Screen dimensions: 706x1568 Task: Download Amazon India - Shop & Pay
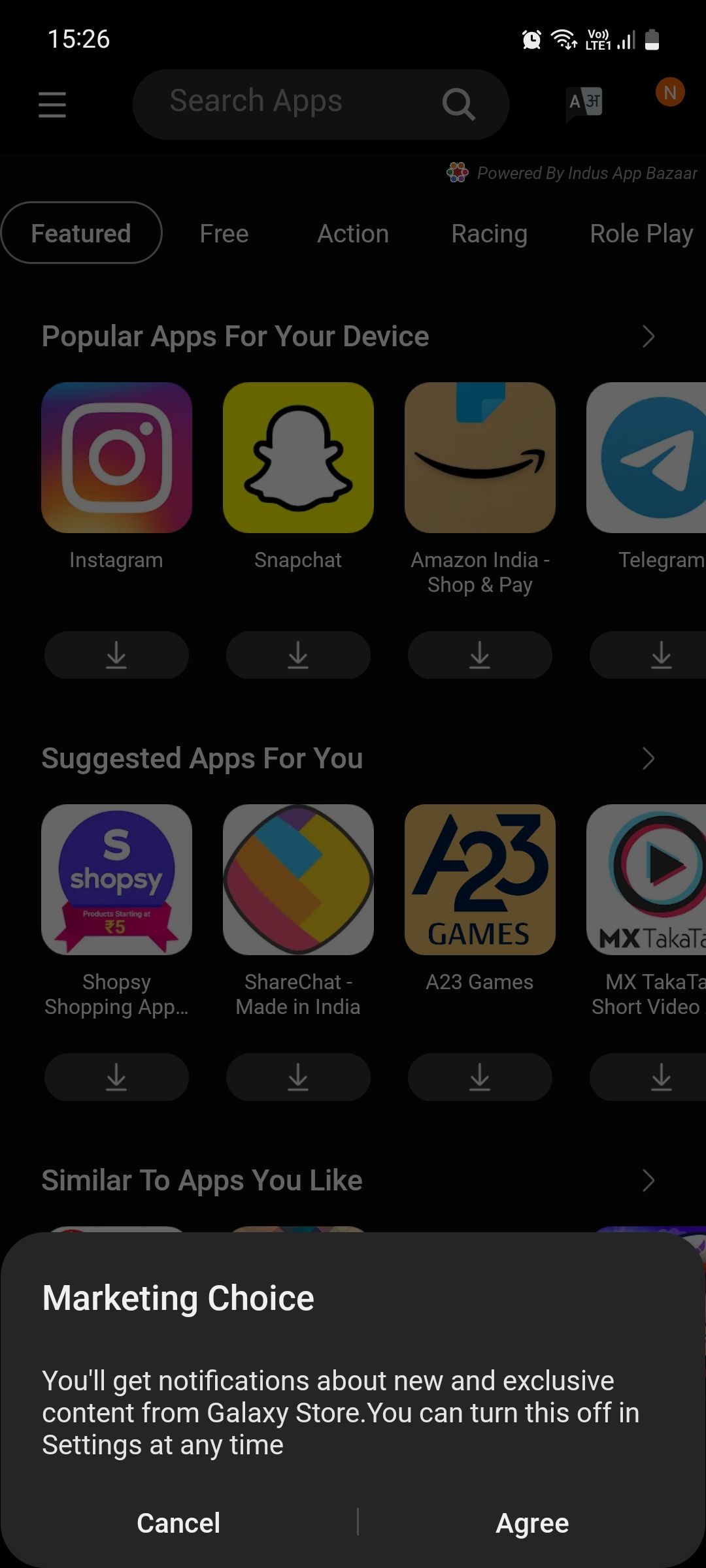(480, 655)
